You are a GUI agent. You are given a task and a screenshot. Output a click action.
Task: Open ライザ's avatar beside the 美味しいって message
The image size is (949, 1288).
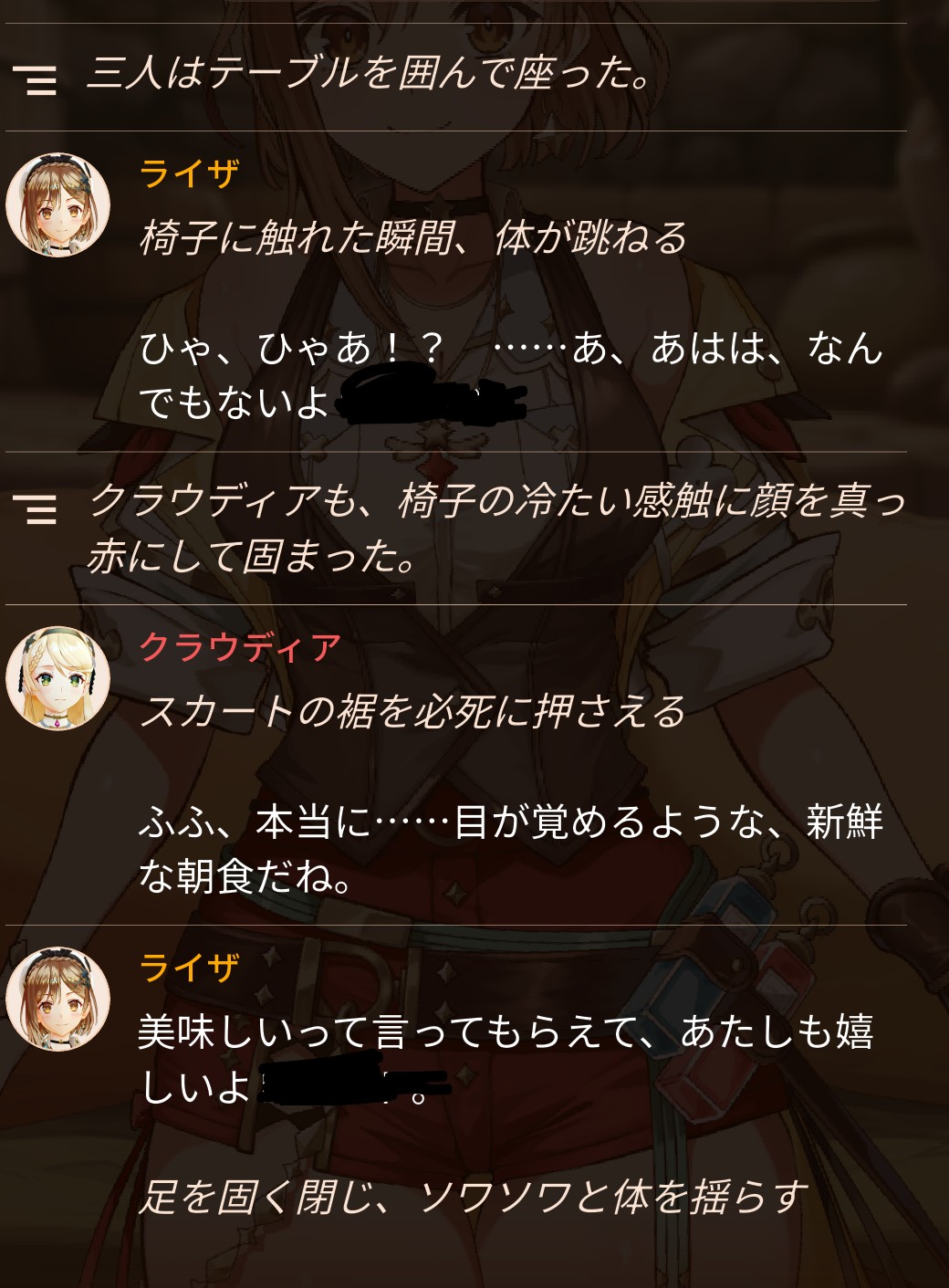pyautogui.click(x=57, y=999)
